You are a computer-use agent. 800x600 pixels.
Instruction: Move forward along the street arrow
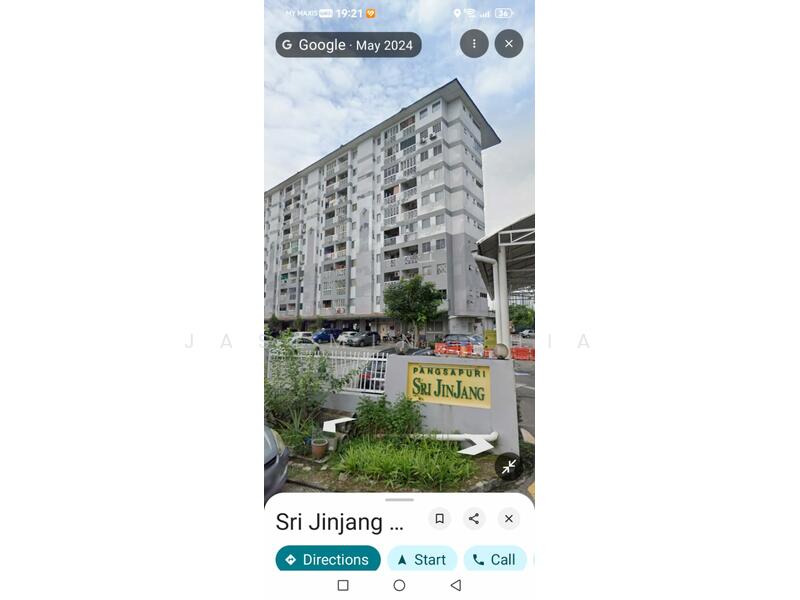point(477,444)
